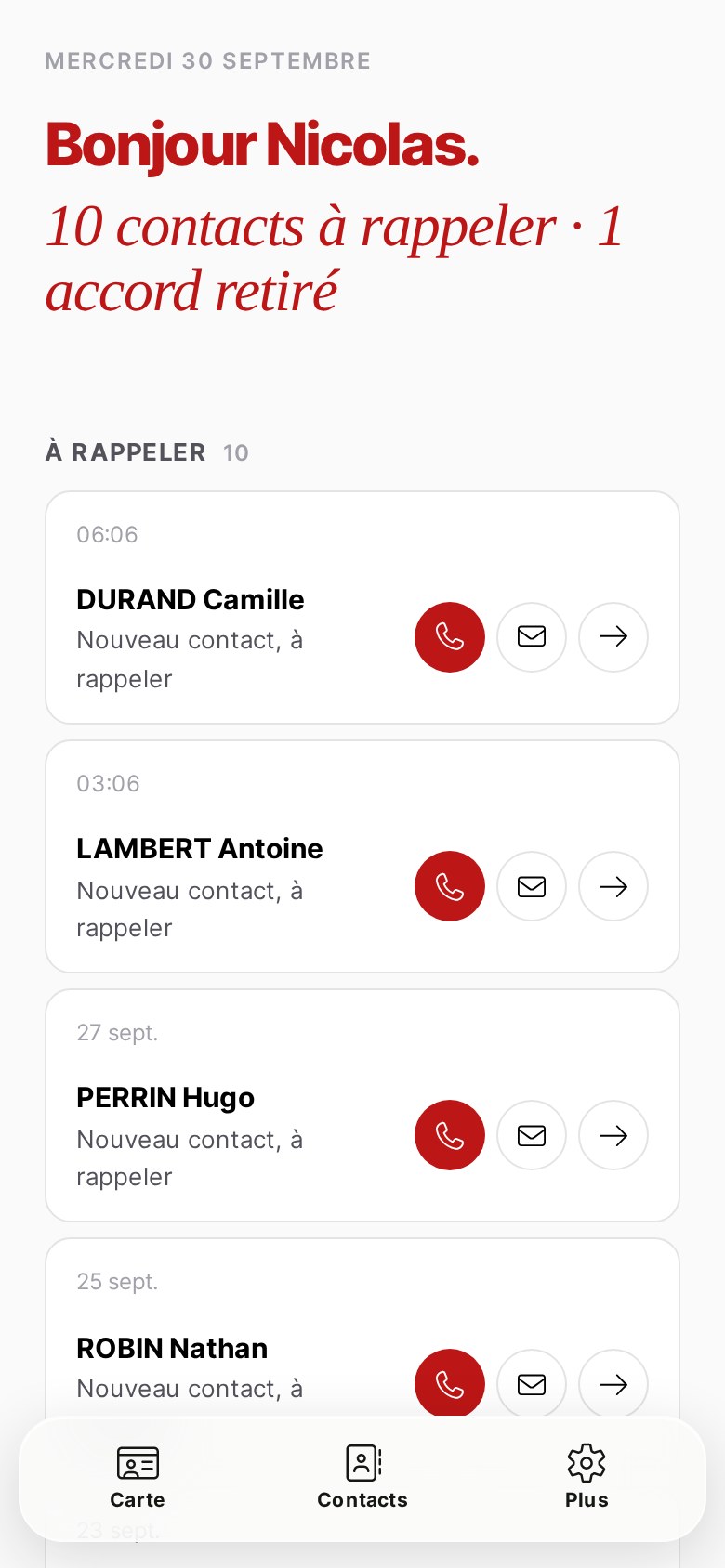Call DURAND Camille with the phone button
Image resolution: width=725 pixels, height=1568 pixels.
pos(450,637)
